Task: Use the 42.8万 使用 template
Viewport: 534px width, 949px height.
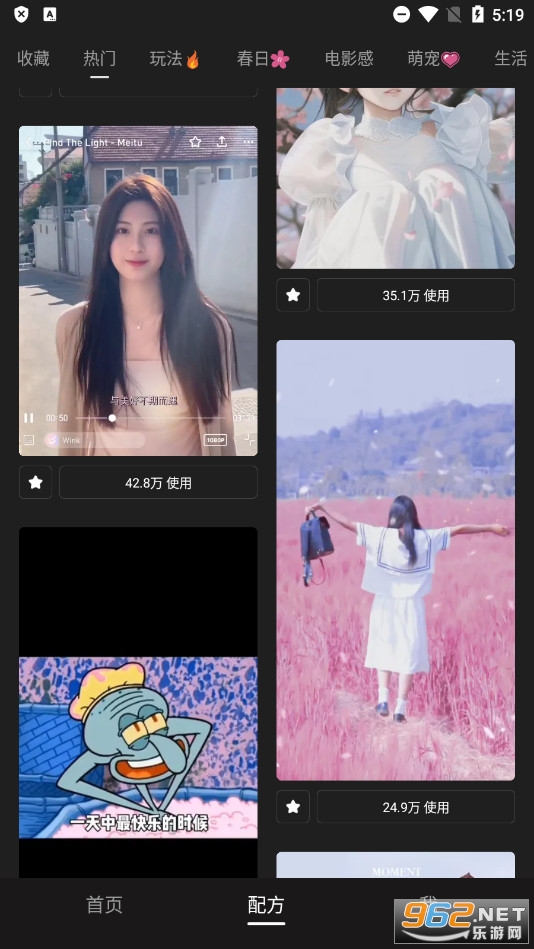Action: pos(159,482)
